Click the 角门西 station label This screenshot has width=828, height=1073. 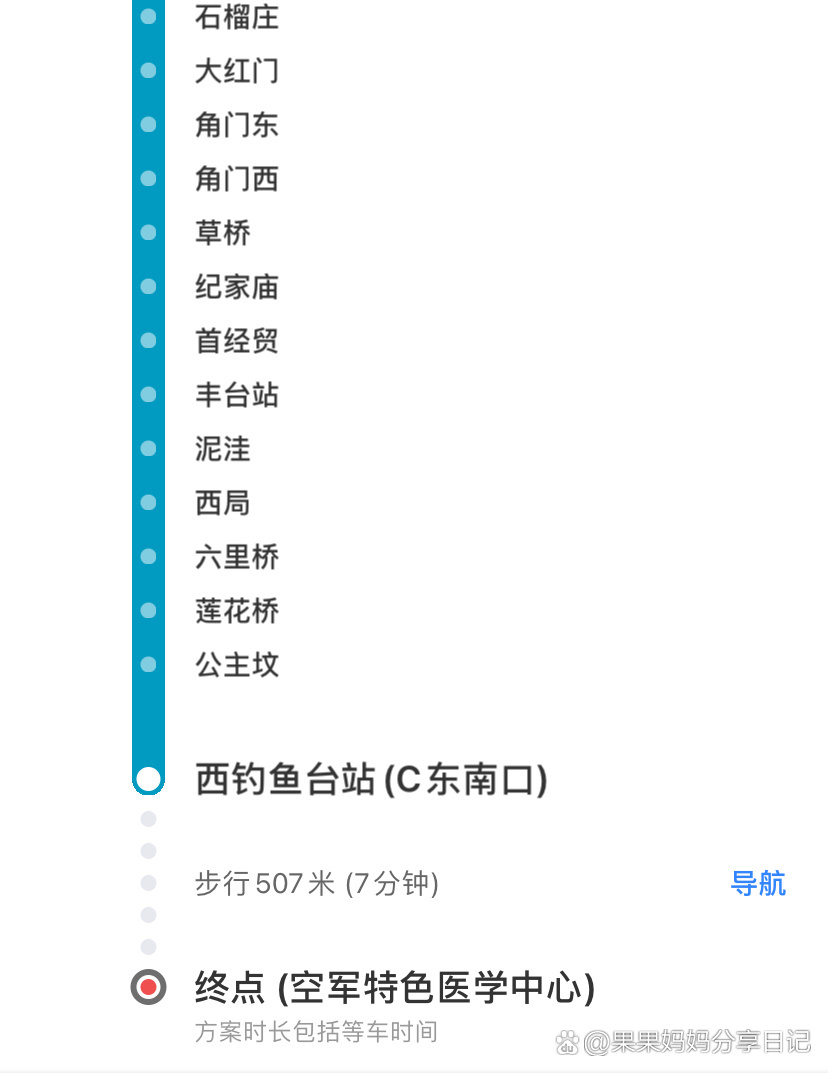click(x=236, y=178)
